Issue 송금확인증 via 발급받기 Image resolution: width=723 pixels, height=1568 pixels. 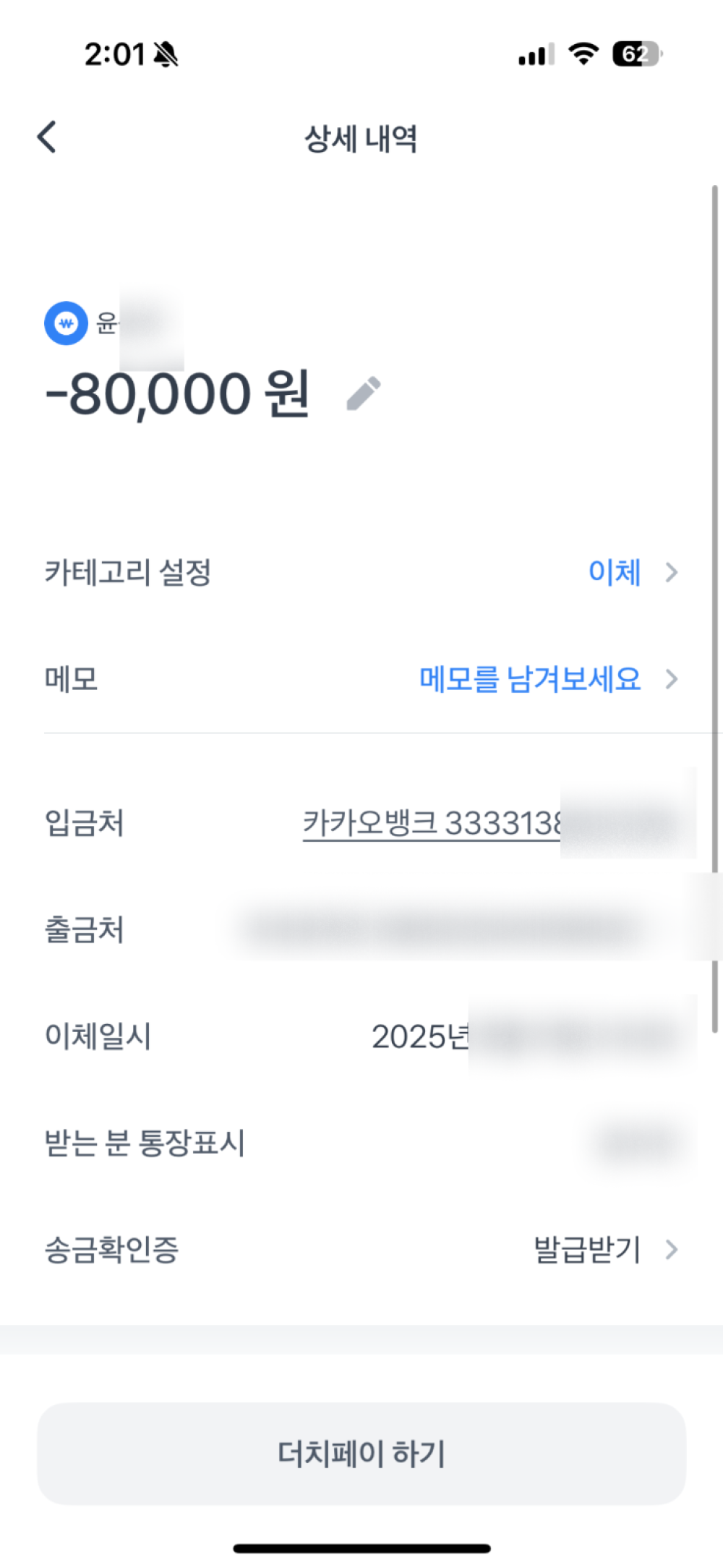point(587,1250)
